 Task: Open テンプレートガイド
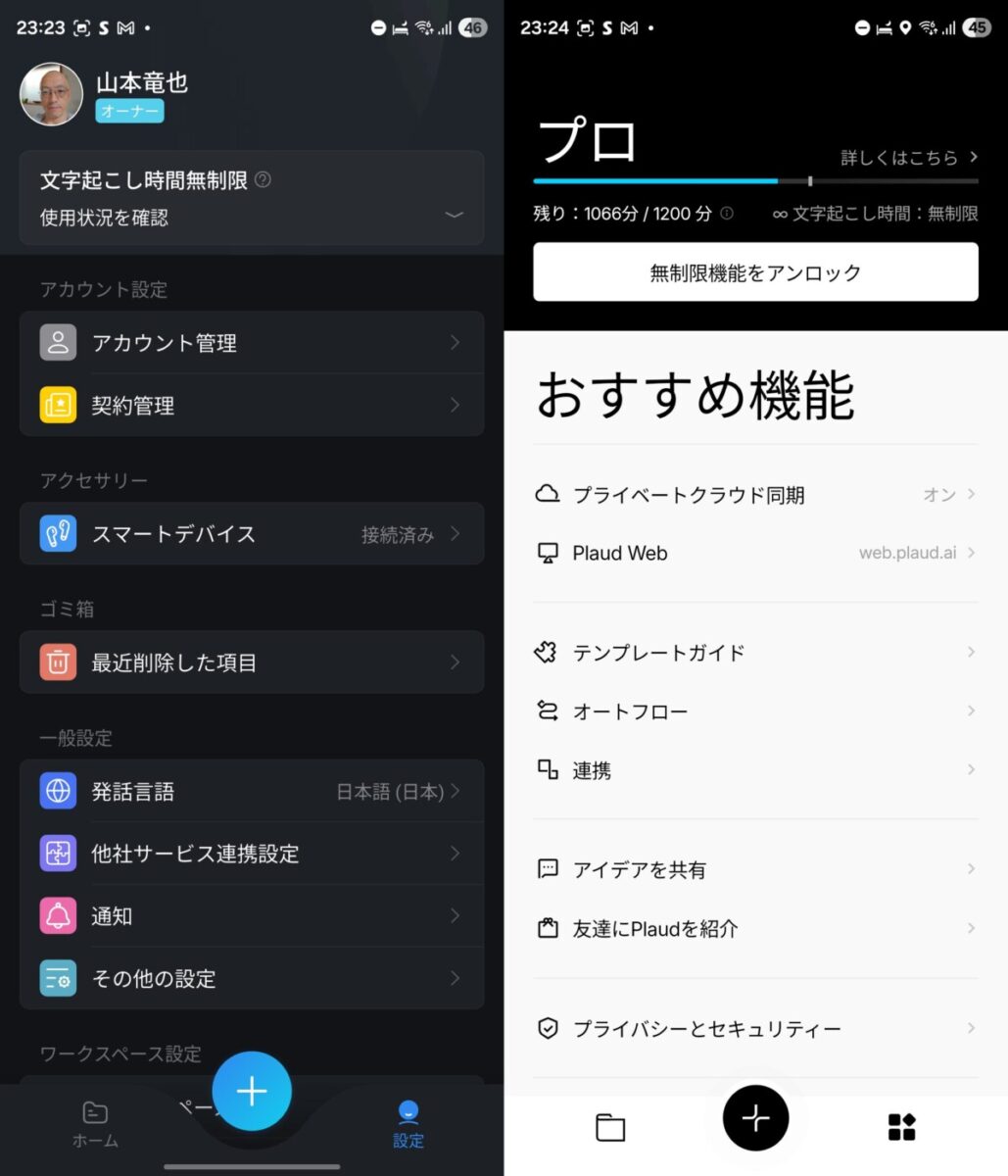coord(755,653)
